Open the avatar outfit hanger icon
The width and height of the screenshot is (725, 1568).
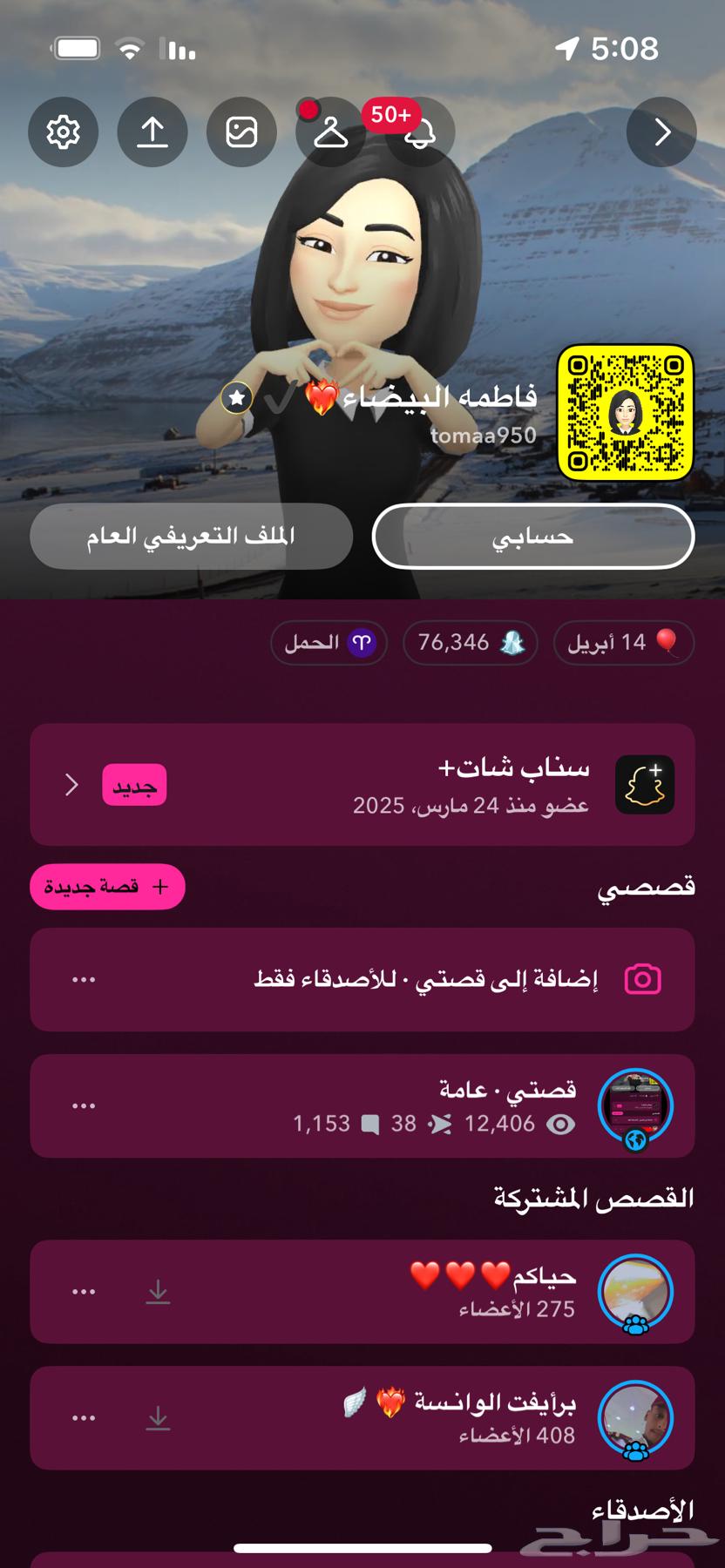330,133
